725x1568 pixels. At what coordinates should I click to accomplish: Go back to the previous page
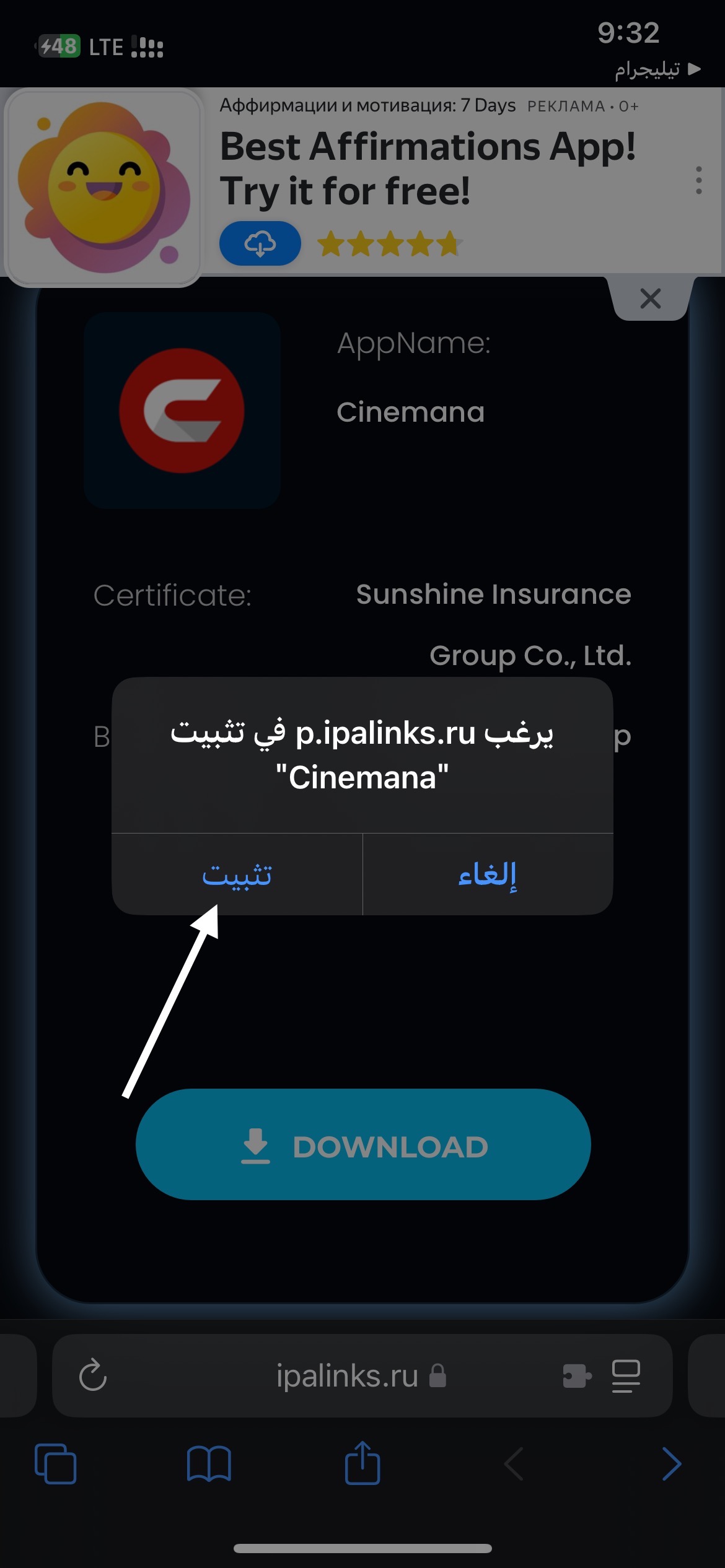(514, 1464)
